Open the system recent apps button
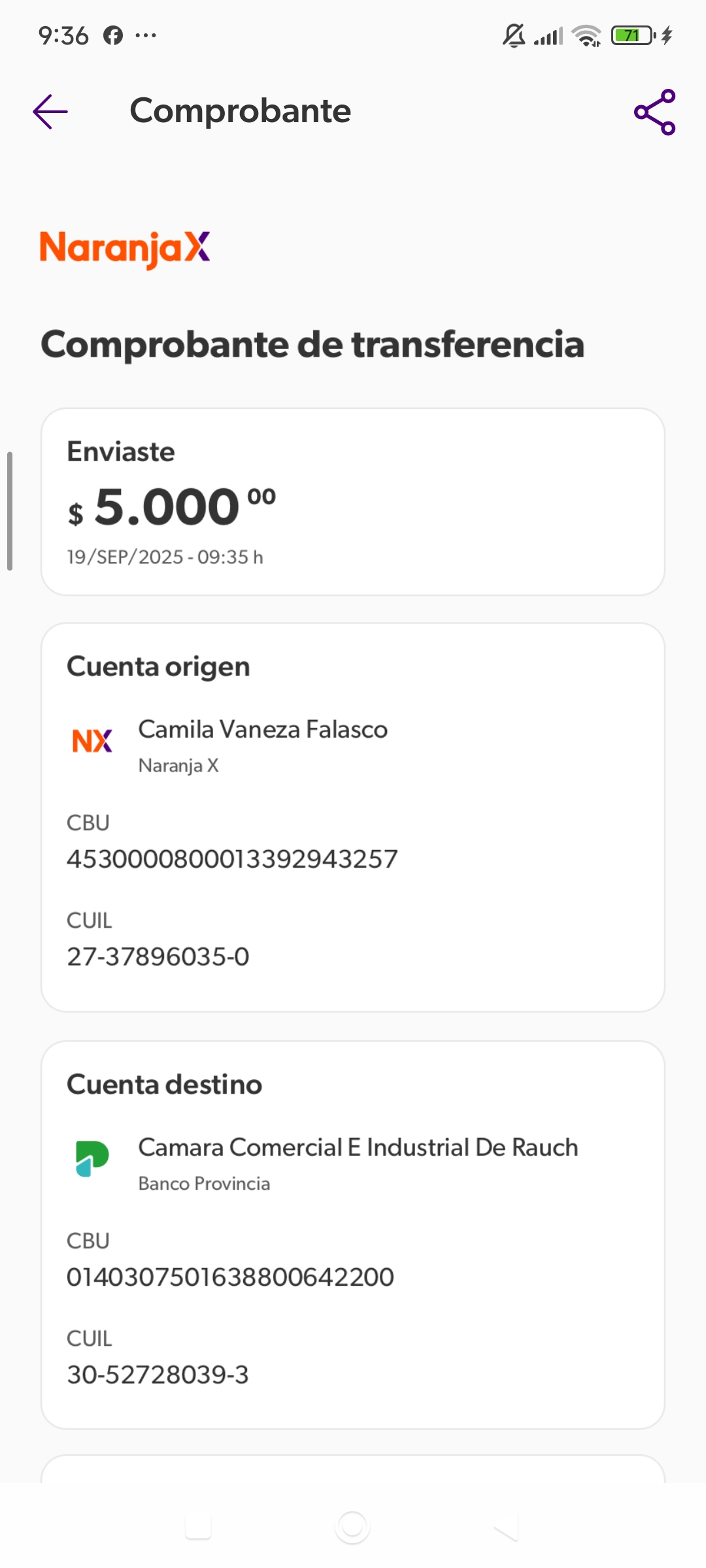 point(198,1527)
